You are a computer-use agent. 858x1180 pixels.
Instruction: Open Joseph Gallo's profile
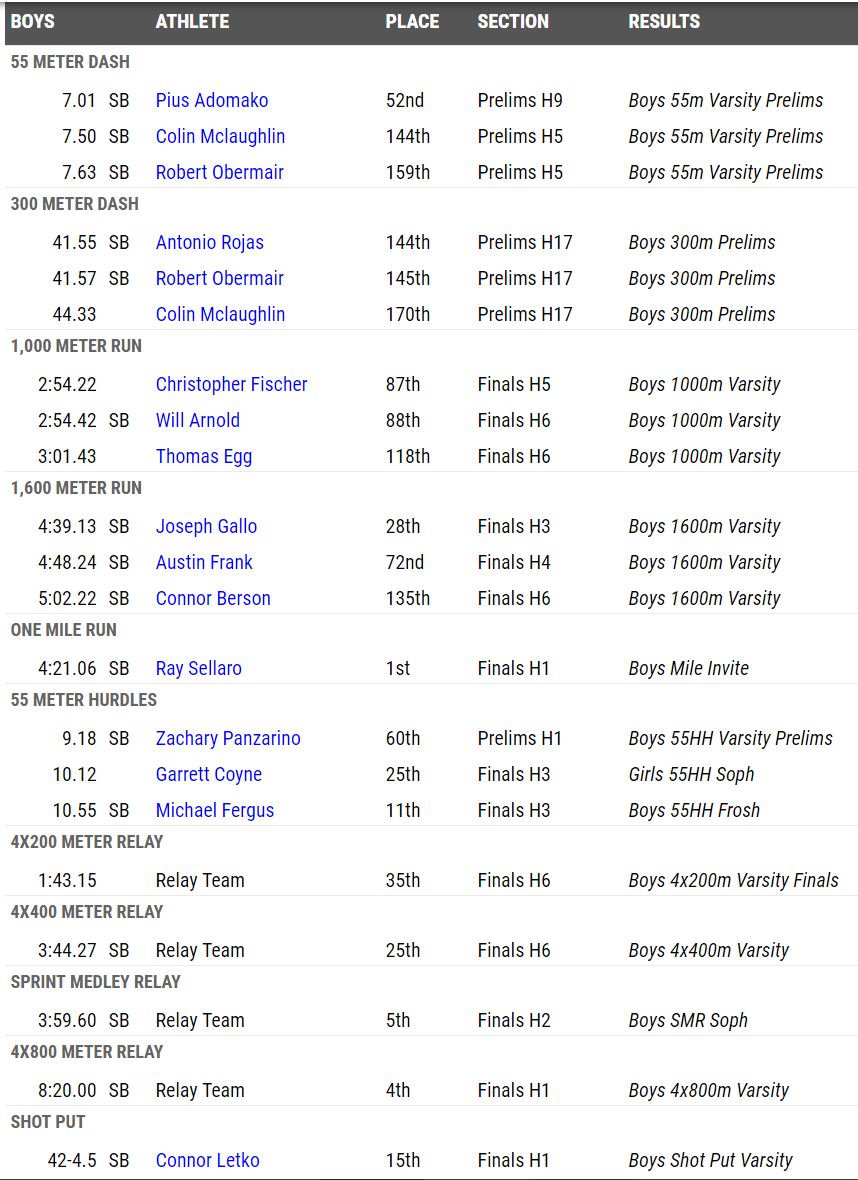tap(206, 526)
